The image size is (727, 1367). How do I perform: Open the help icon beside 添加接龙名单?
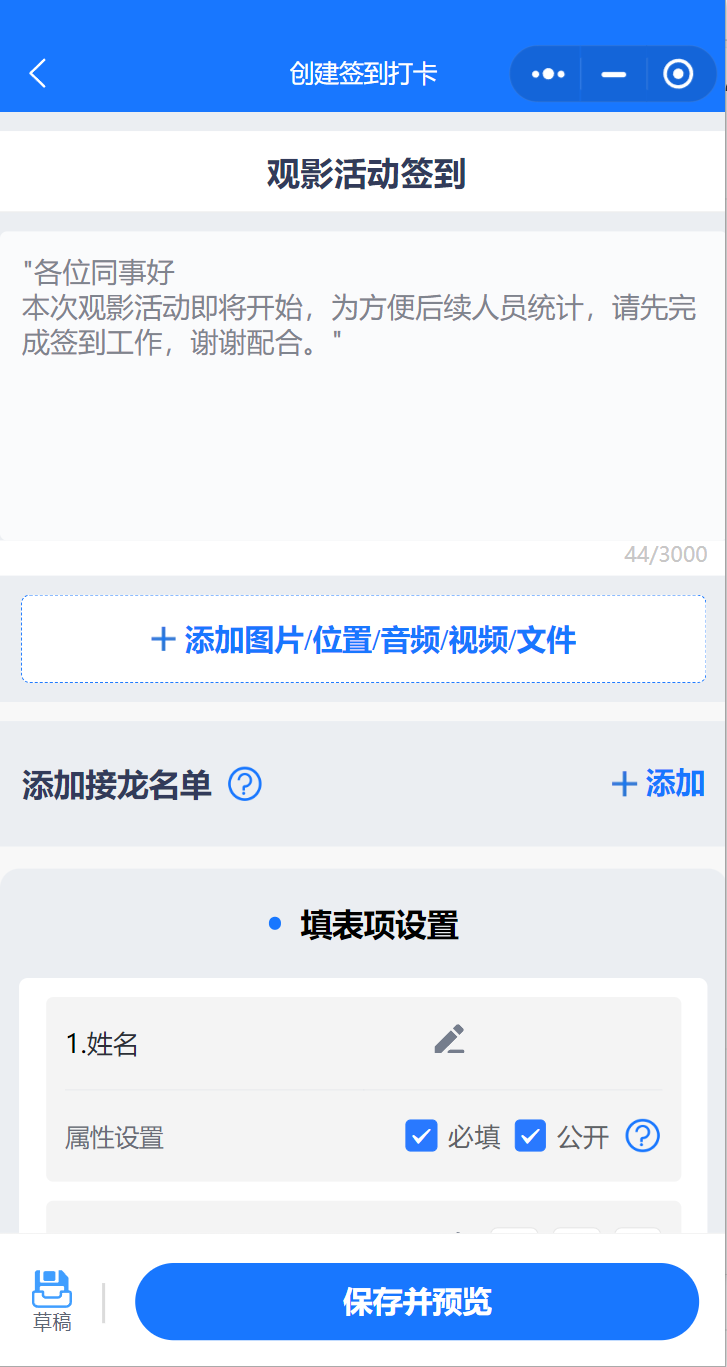pyautogui.click(x=245, y=785)
